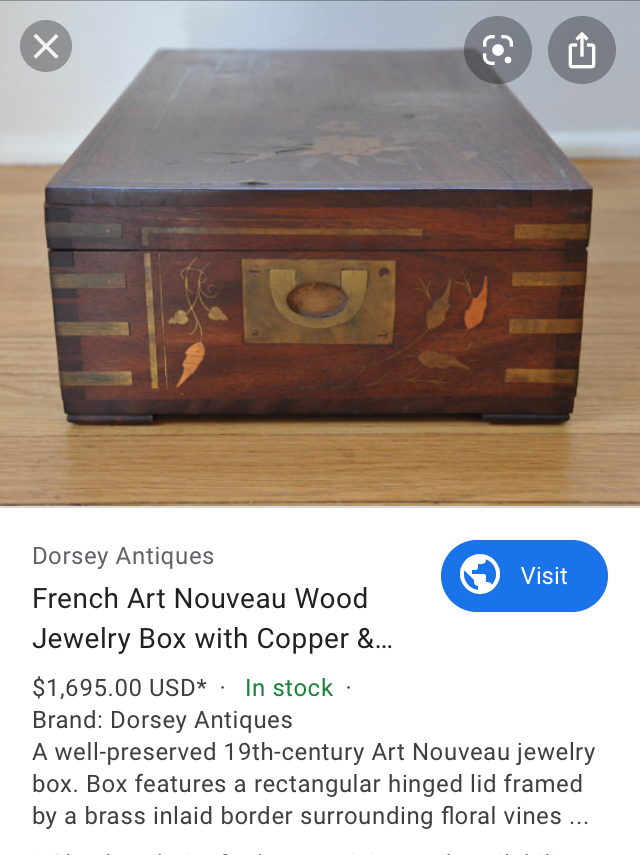Open the French Art Nouveau jewelry box listing
This screenshot has width=640, height=855.
coord(212,618)
